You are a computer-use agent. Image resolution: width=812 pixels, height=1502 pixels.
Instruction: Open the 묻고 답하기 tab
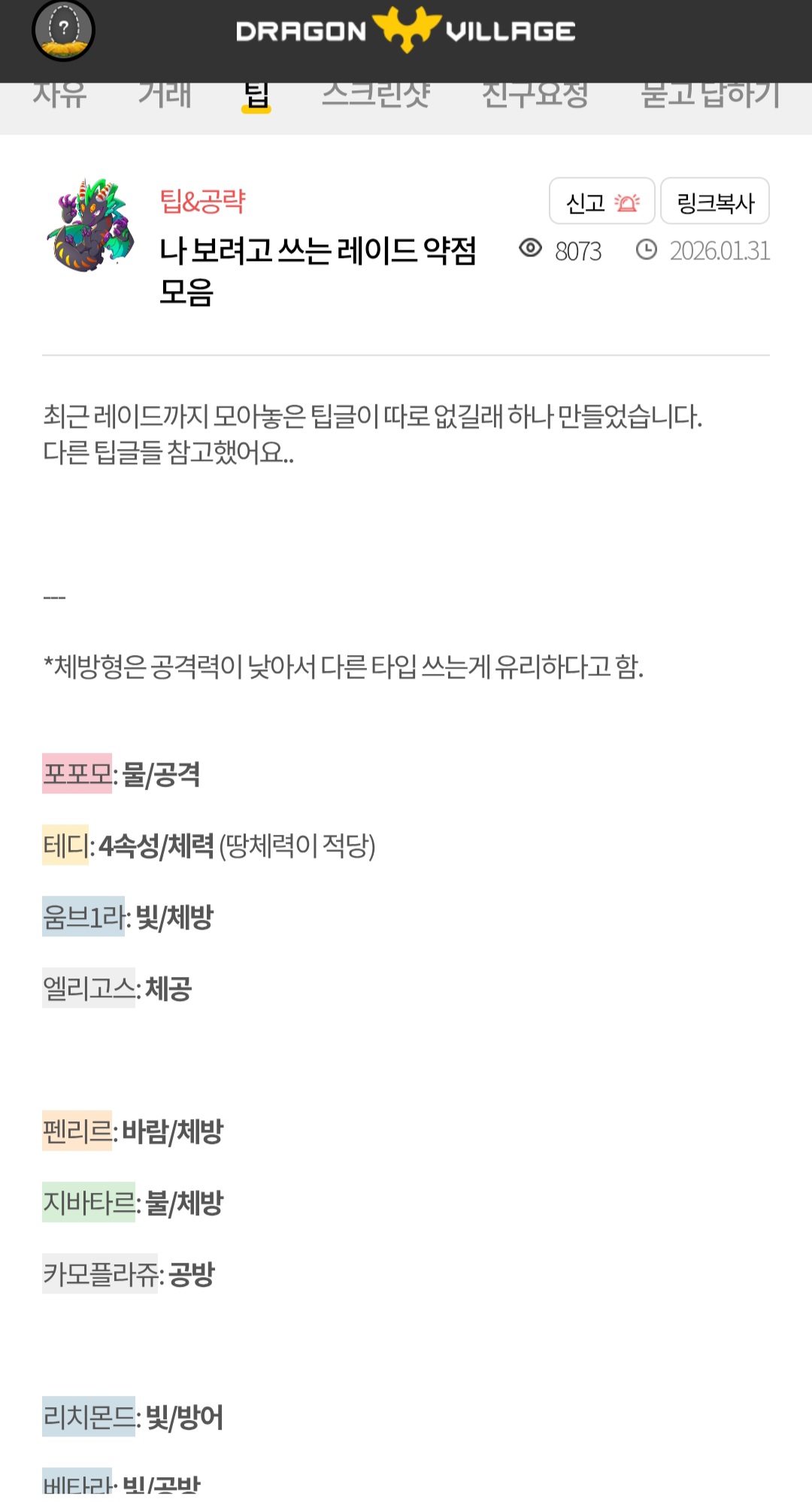pyautogui.click(x=710, y=96)
